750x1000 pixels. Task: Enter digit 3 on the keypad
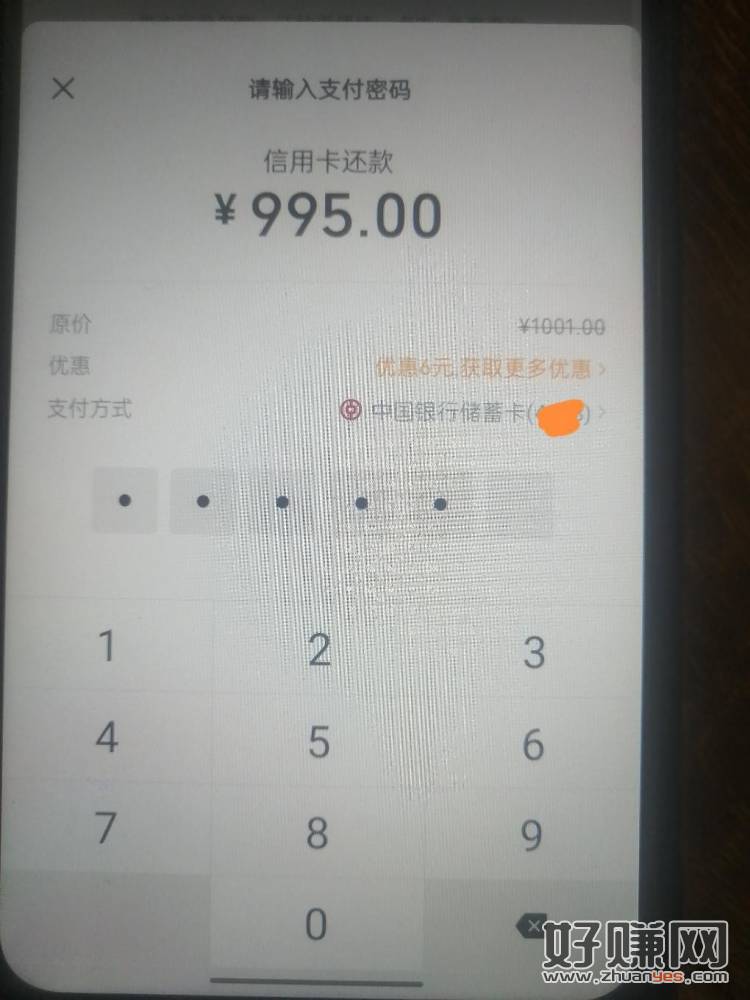534,653
